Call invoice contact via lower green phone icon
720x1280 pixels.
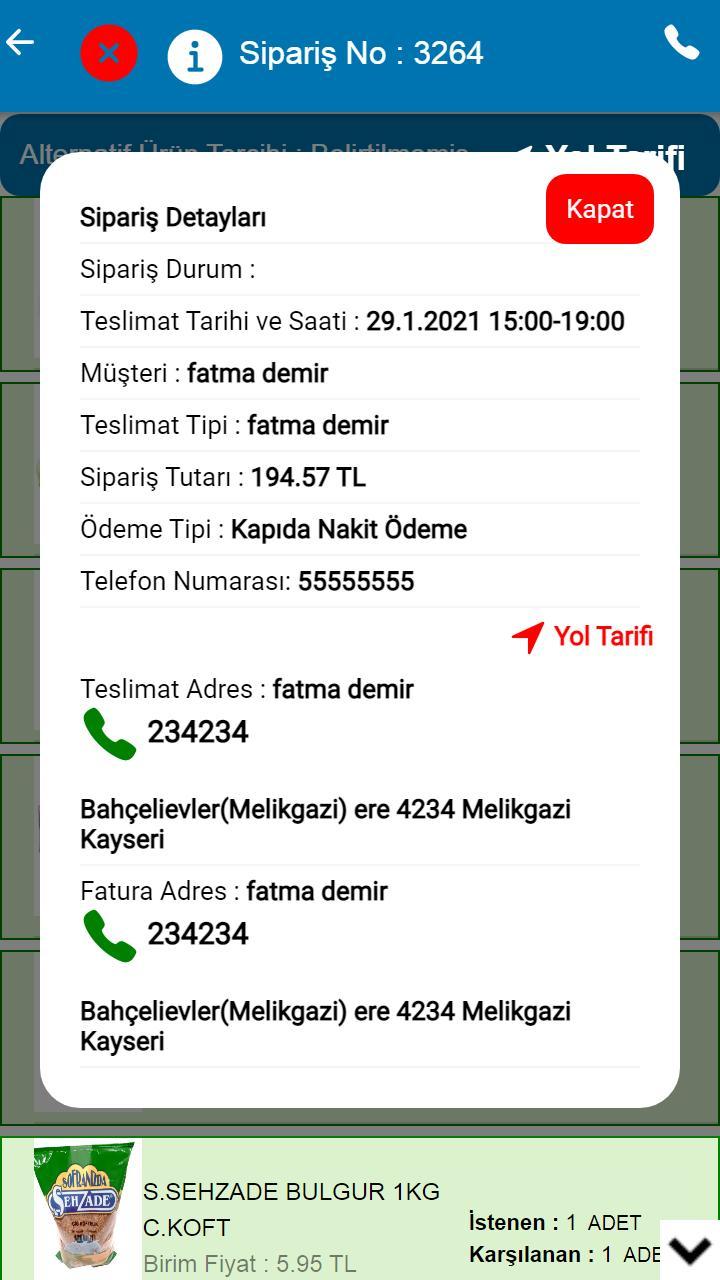[110, 932]
